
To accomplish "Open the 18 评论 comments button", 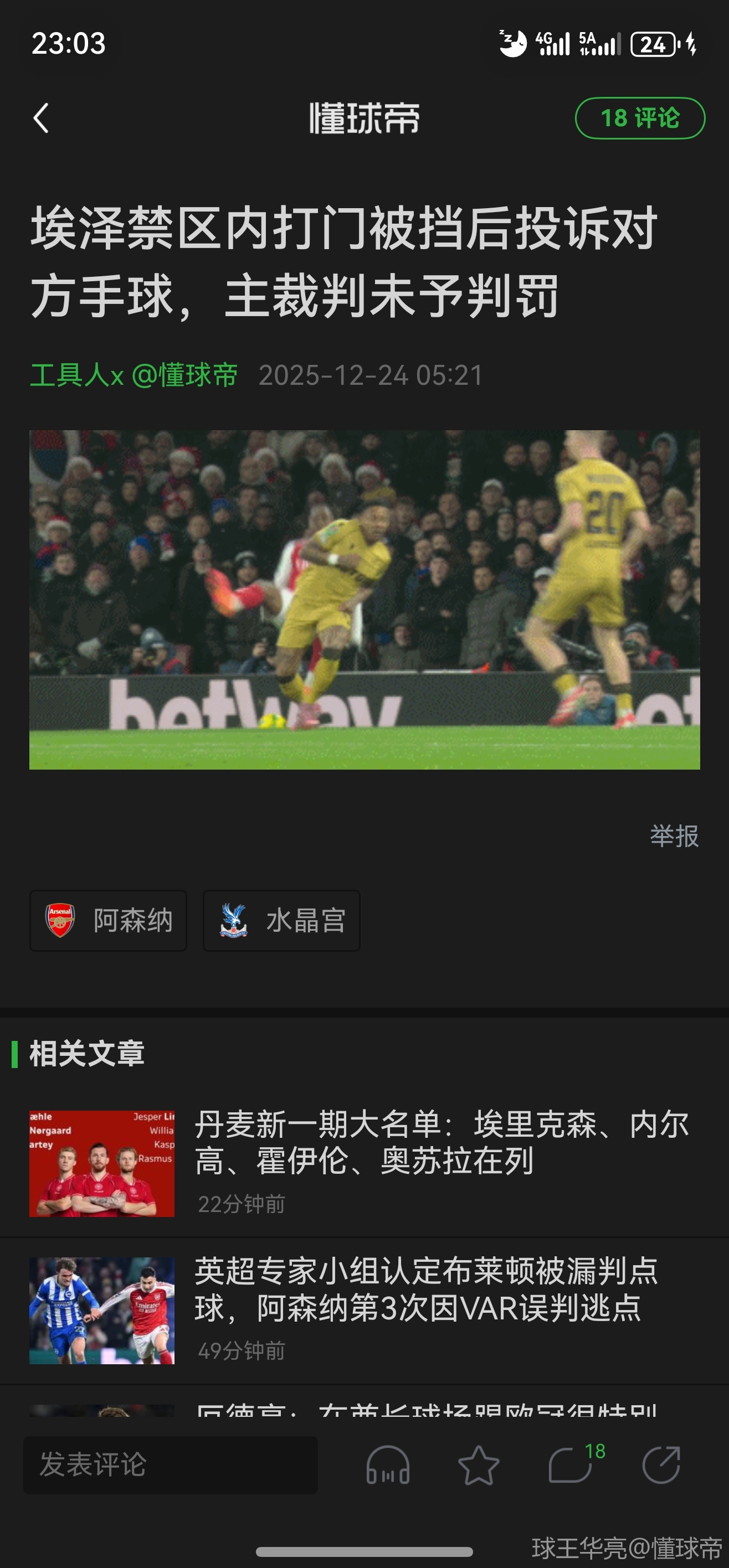I will (x=639, y=118).
